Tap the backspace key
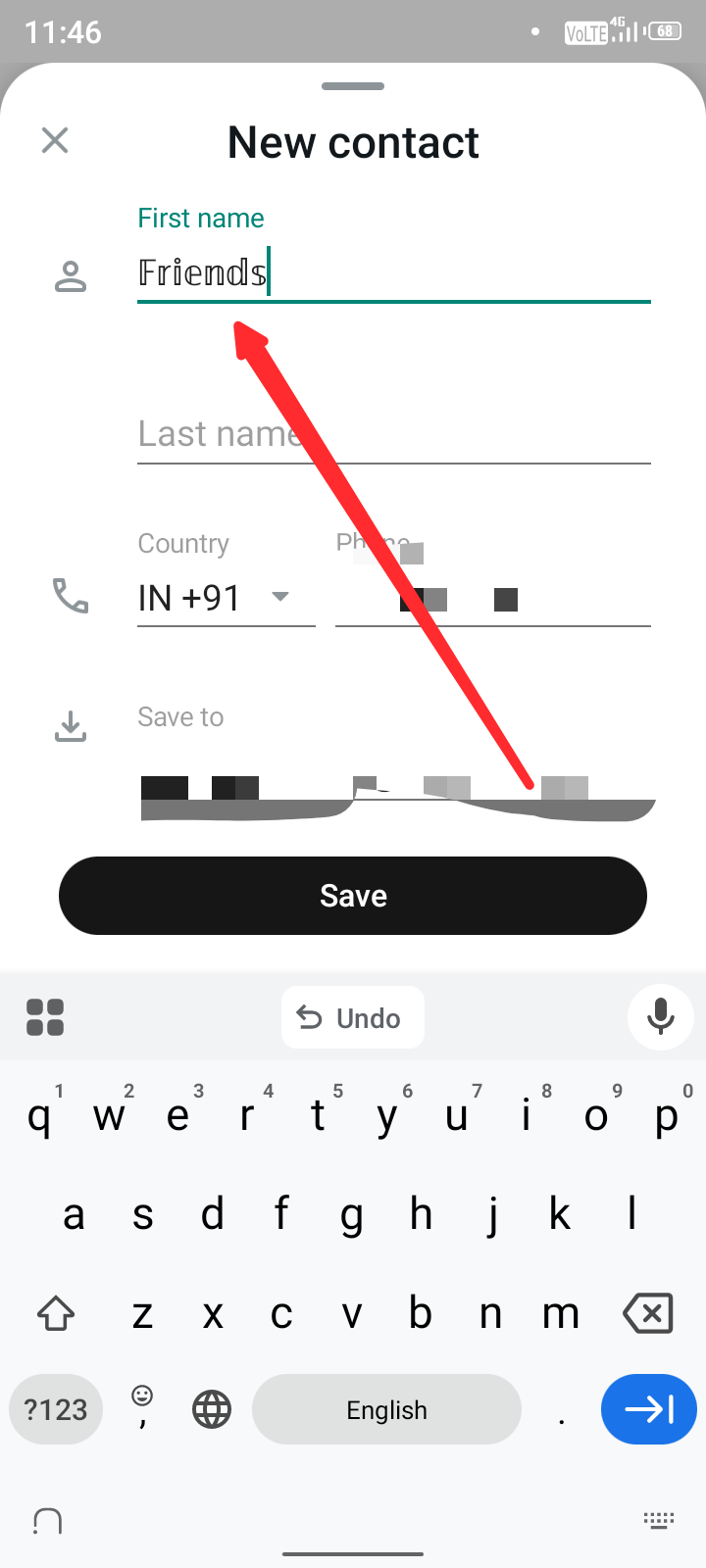The height and width of the screenshot is (1568, 706). tap(648, 1313)
